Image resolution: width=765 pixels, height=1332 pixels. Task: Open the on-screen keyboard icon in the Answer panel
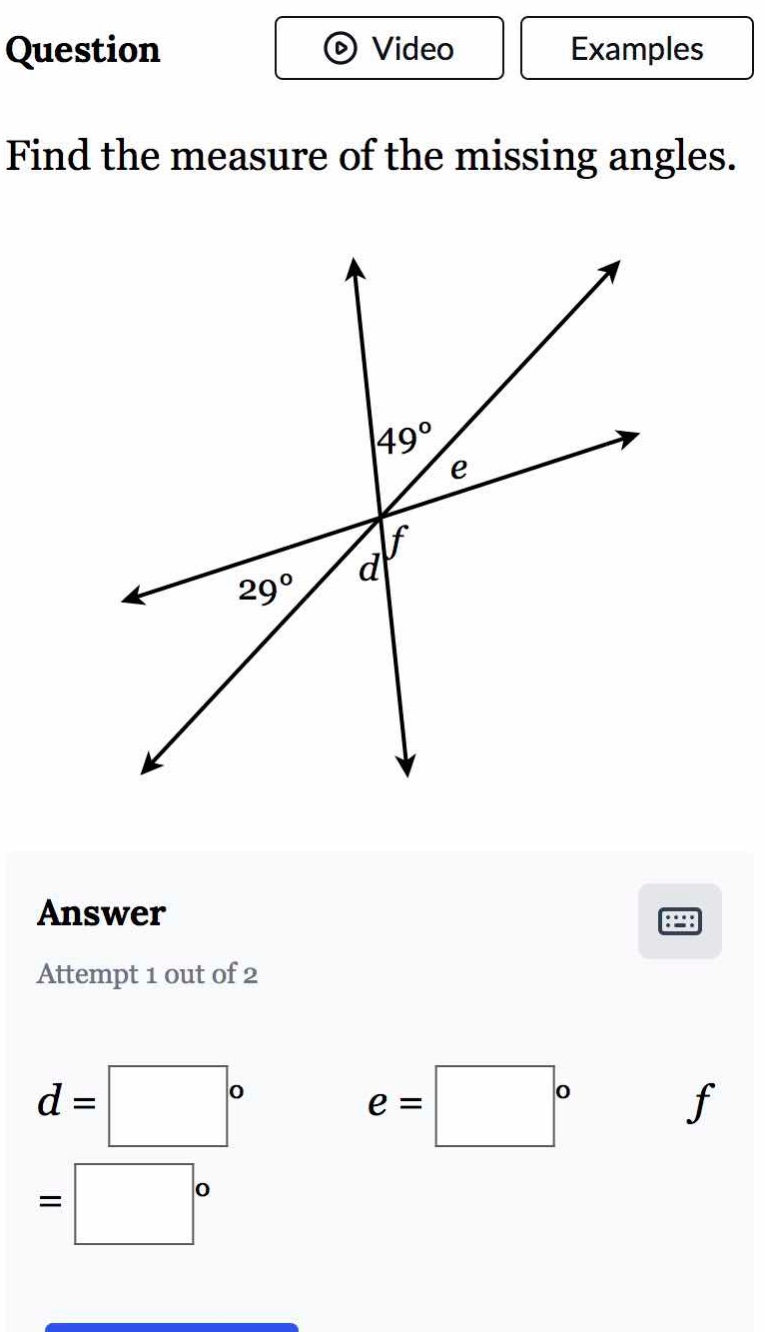point(678,923)
